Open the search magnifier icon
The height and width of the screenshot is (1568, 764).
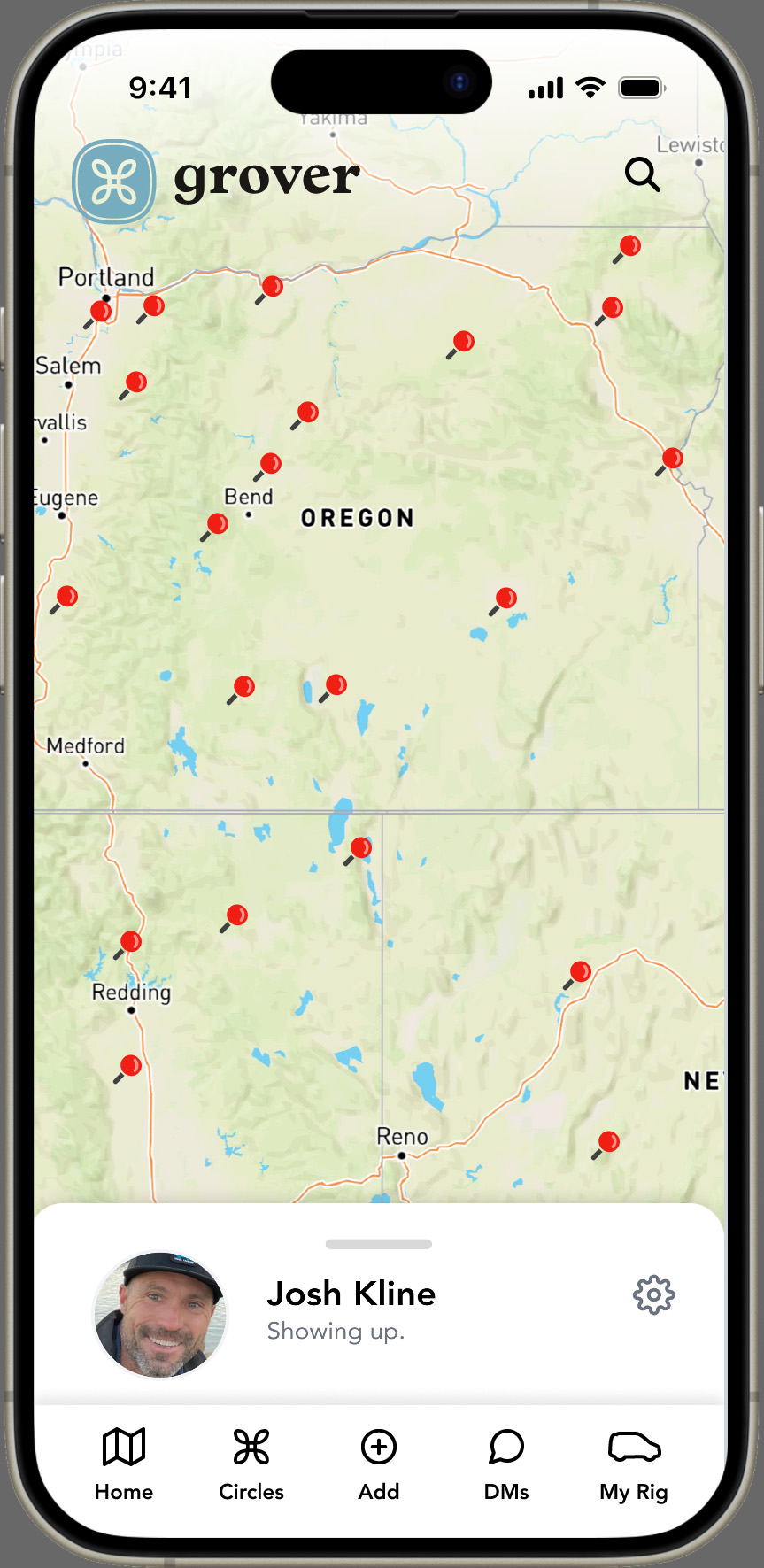point(642,174)
